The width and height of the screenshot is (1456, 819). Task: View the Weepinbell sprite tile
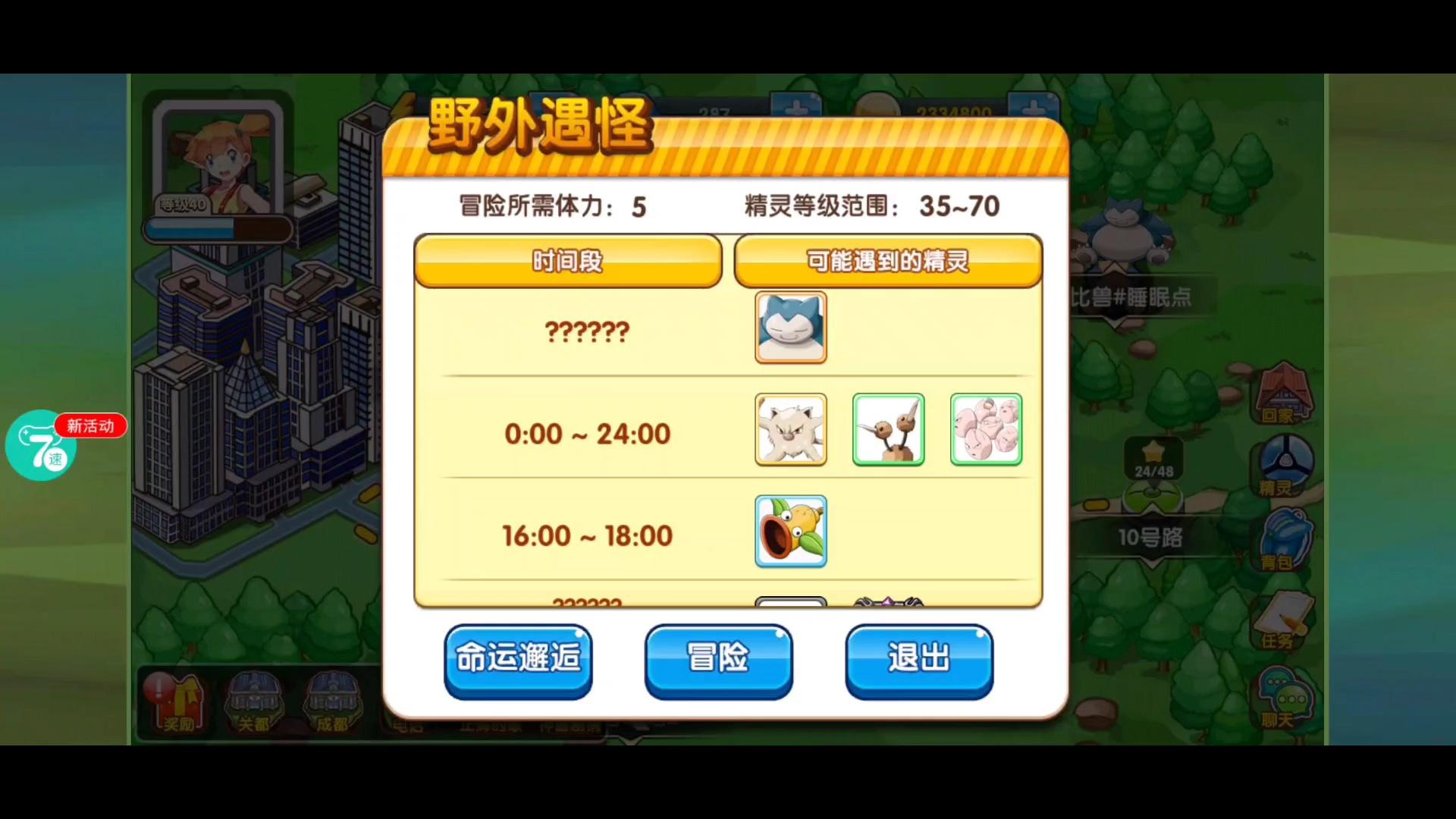click(x=790, y=532)
